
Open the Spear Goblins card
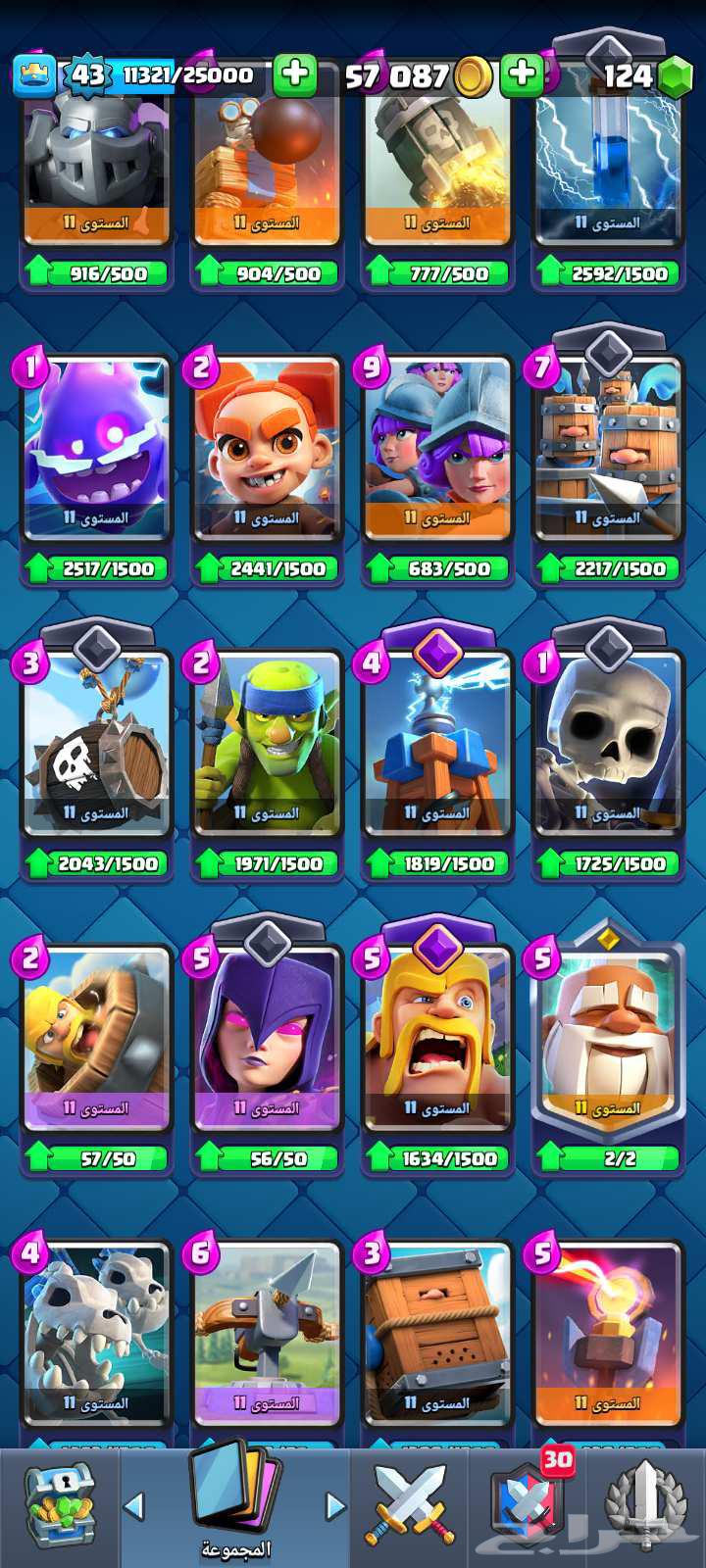(x=267, y=747)
